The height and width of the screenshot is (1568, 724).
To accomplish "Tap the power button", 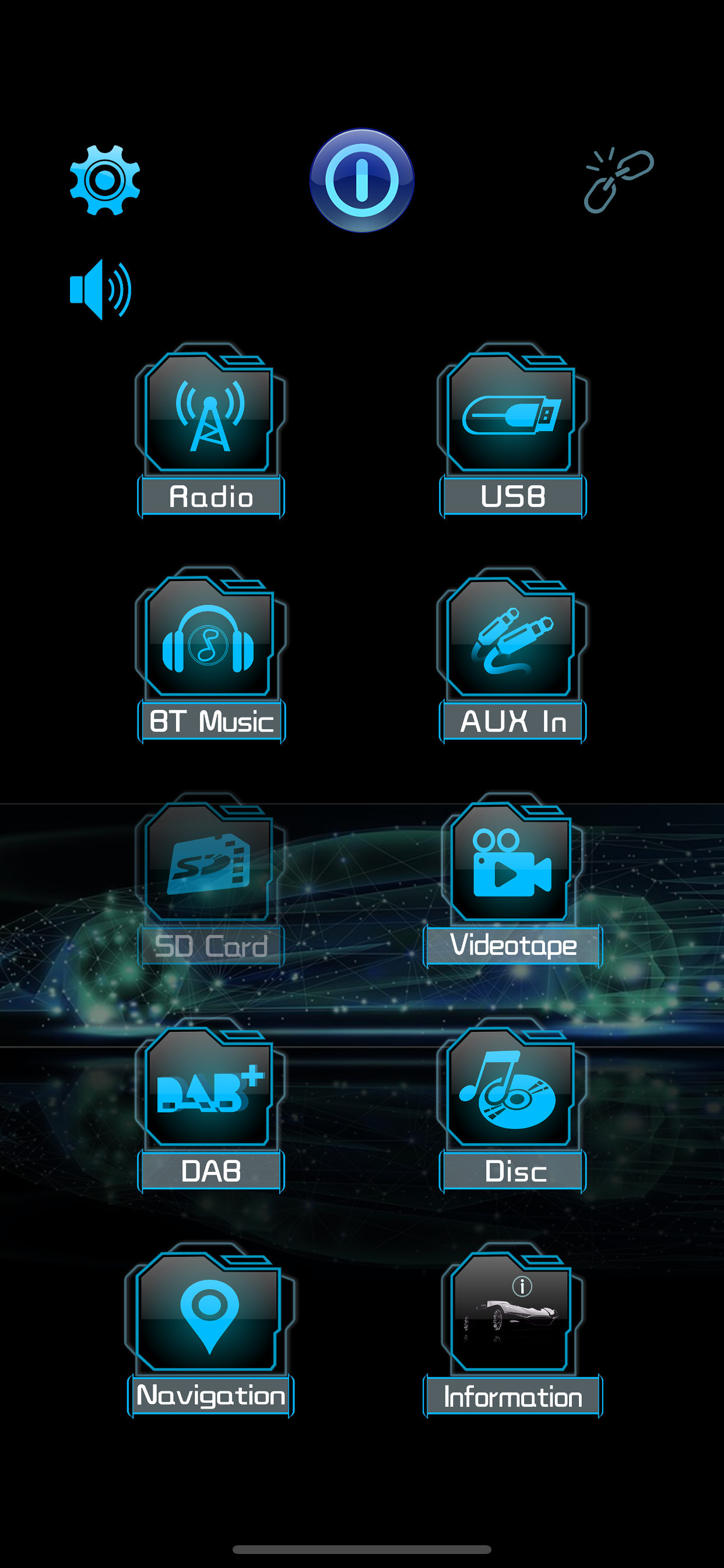I will coord(362,180).
